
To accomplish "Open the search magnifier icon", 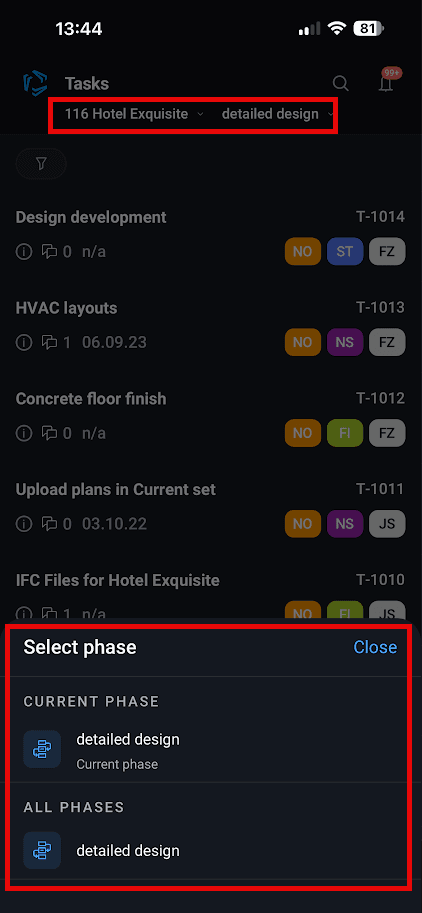I will 341,83.
